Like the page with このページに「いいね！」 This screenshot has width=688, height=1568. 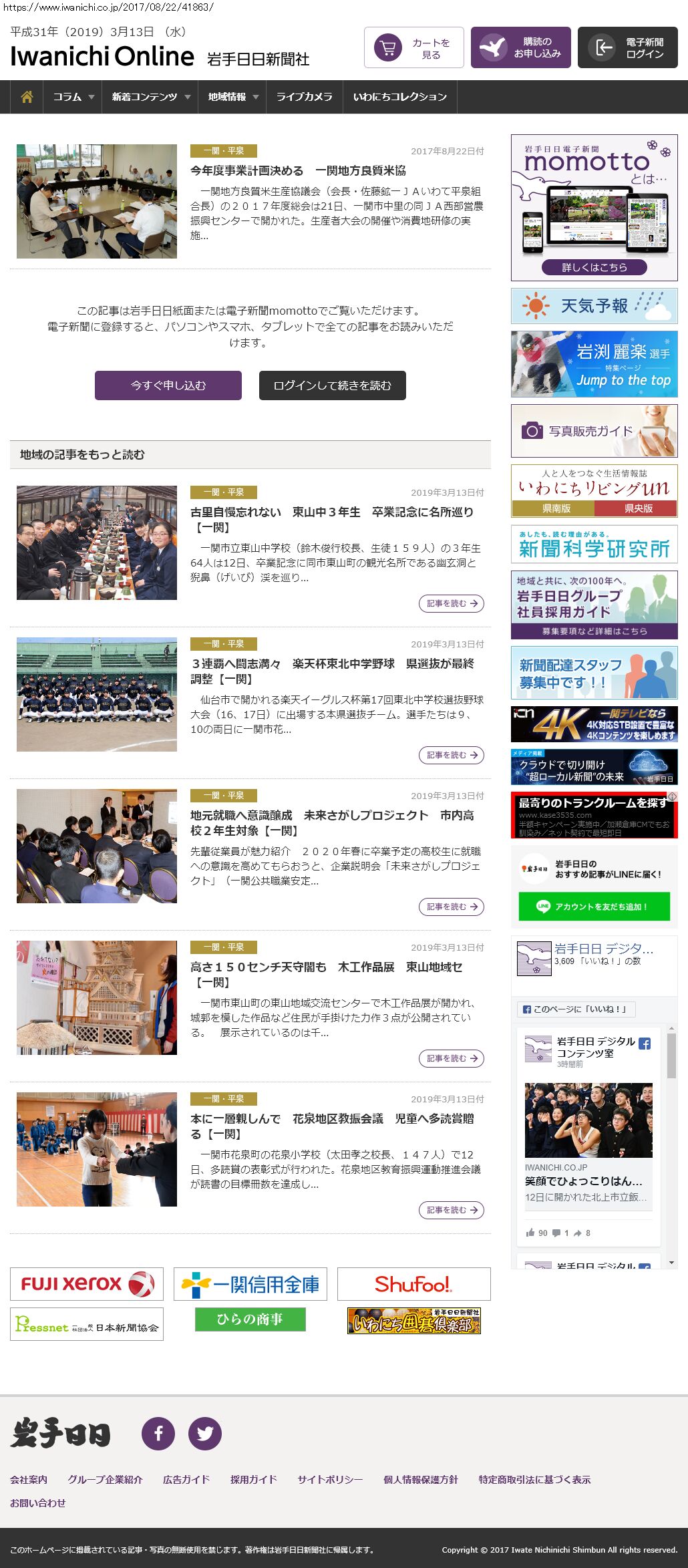(576, 1009)
